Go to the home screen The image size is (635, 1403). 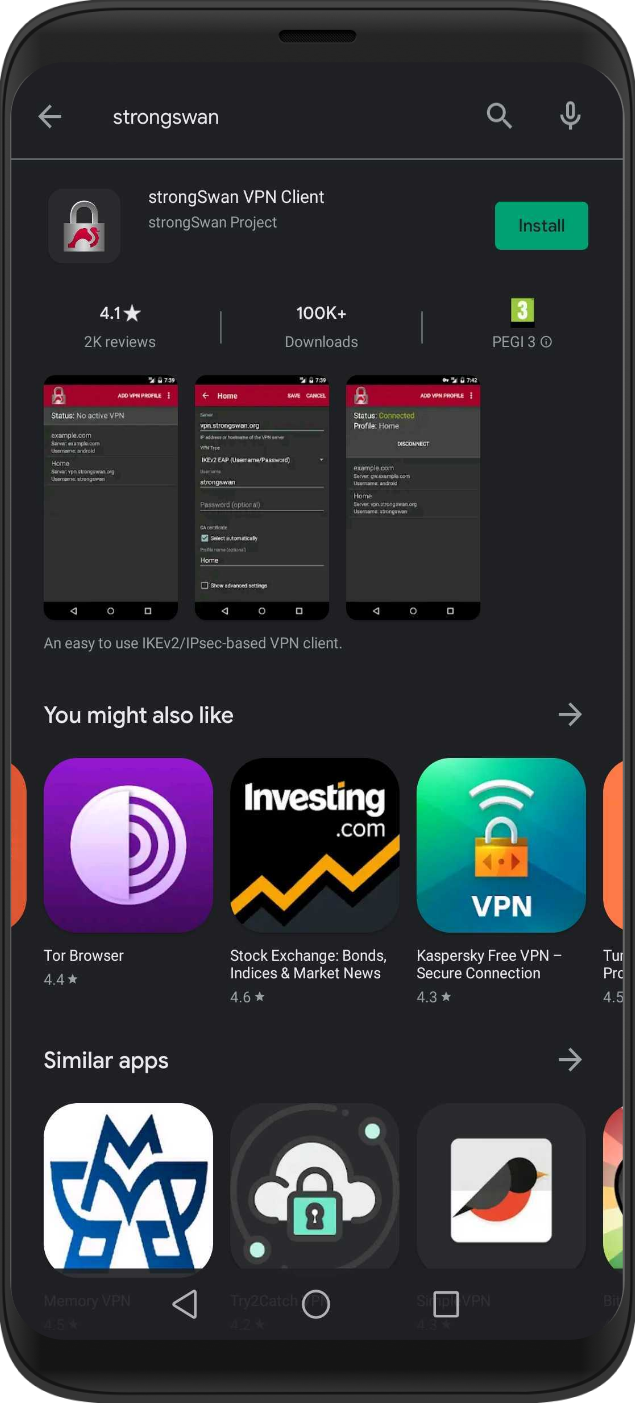(316, 1304)
